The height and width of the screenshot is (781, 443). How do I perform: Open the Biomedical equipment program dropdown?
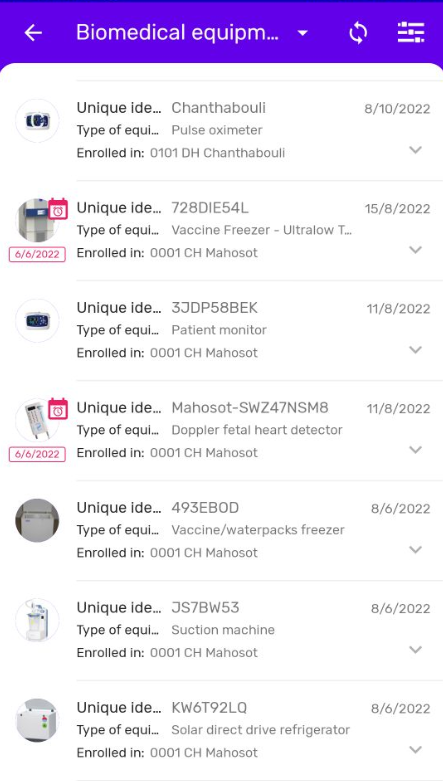(193, 33)
